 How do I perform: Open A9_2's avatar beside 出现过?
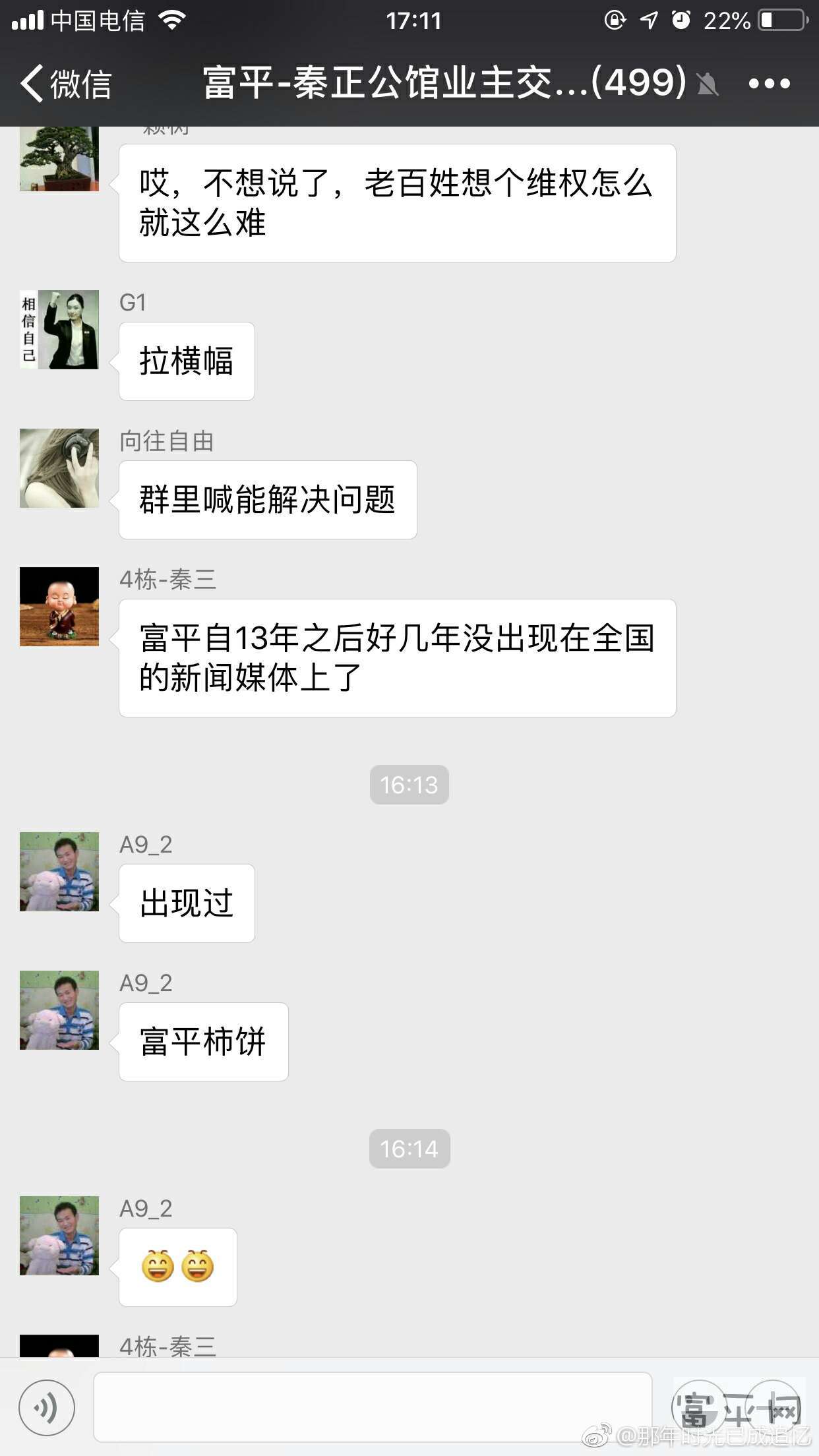(59, 872)
